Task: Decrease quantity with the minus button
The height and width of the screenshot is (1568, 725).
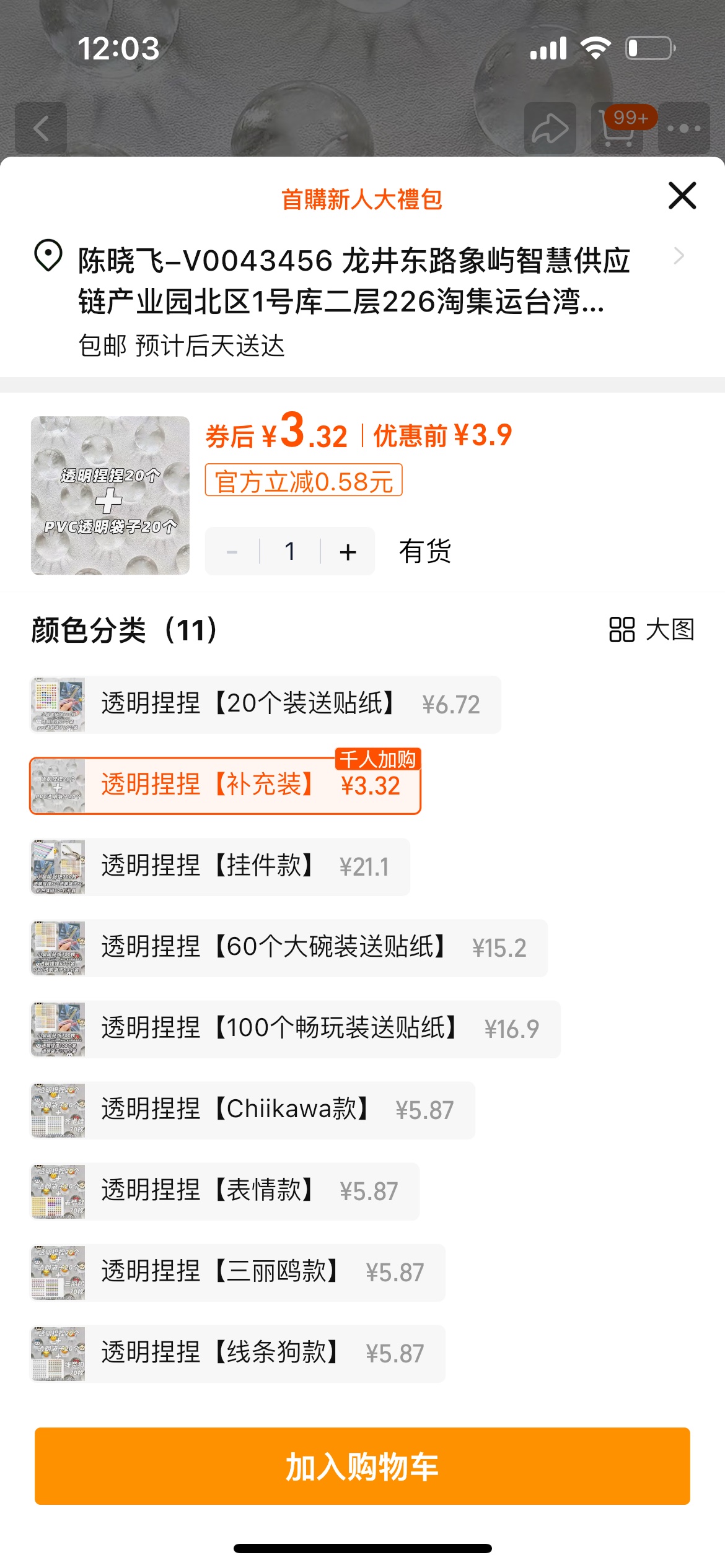Action: (232, 551)
